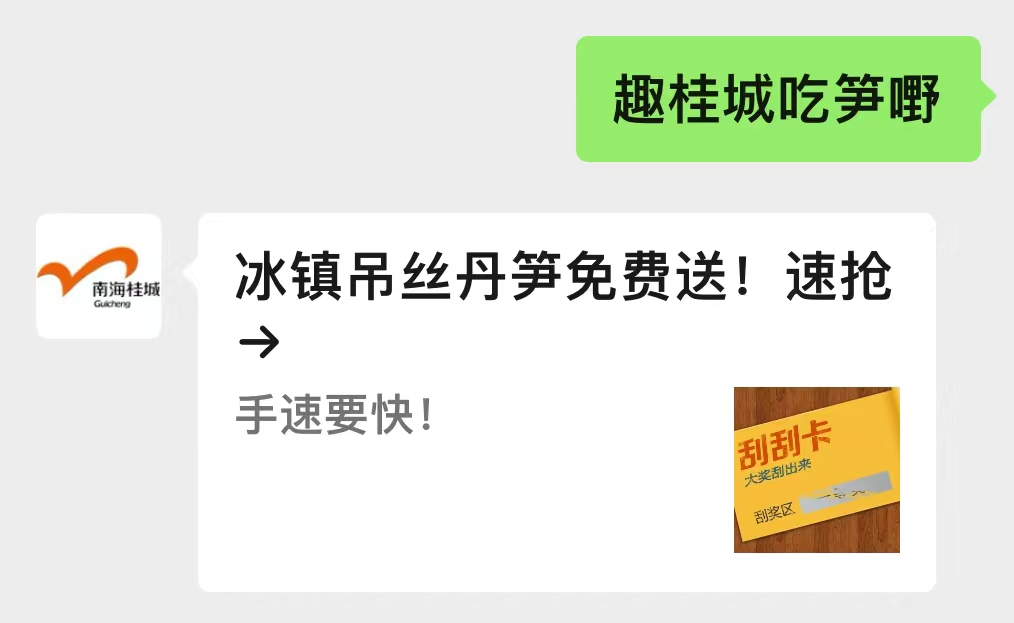This screenshot has width=1014, height=623.
Task: Open the 南海桂城 account avatar
Action: (99, 276)
